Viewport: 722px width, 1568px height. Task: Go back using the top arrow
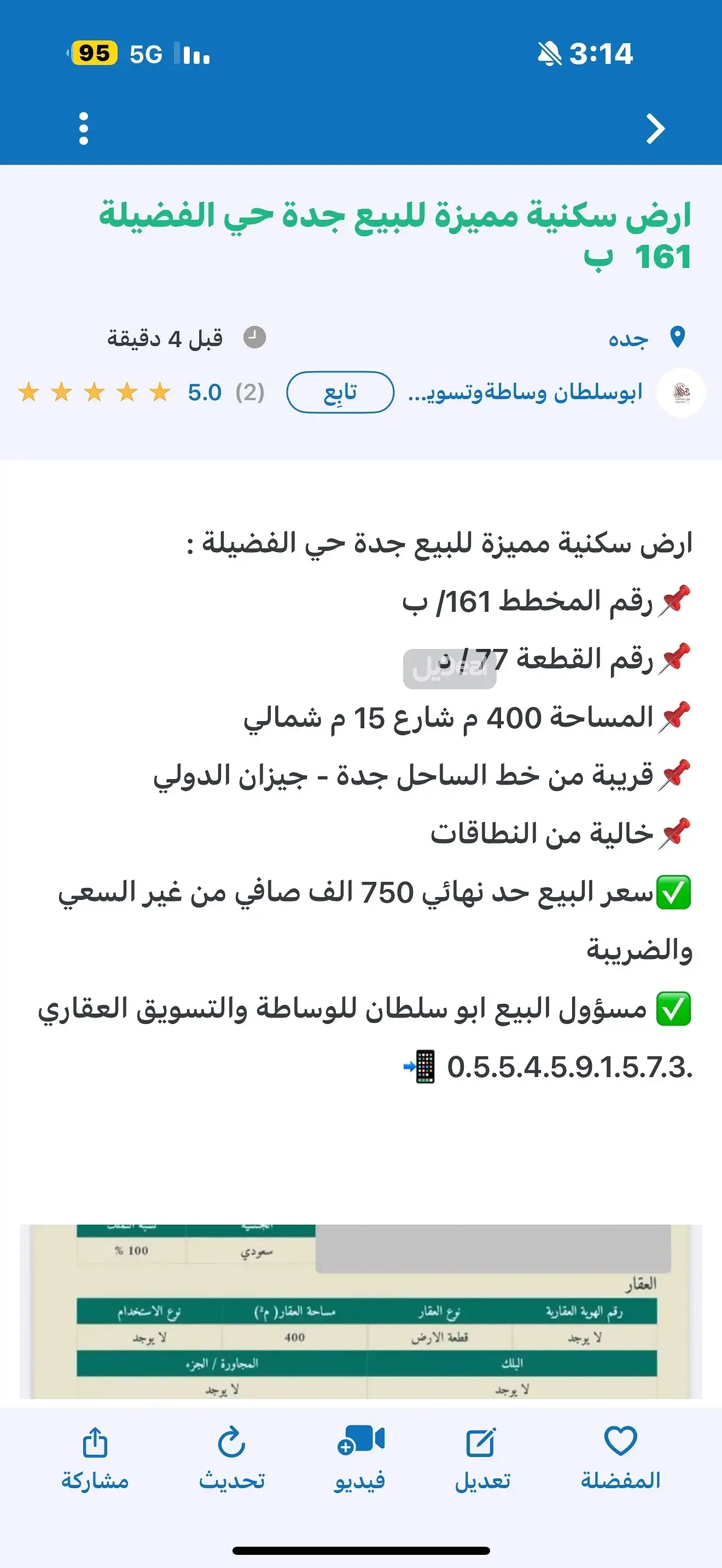point(655,128)
